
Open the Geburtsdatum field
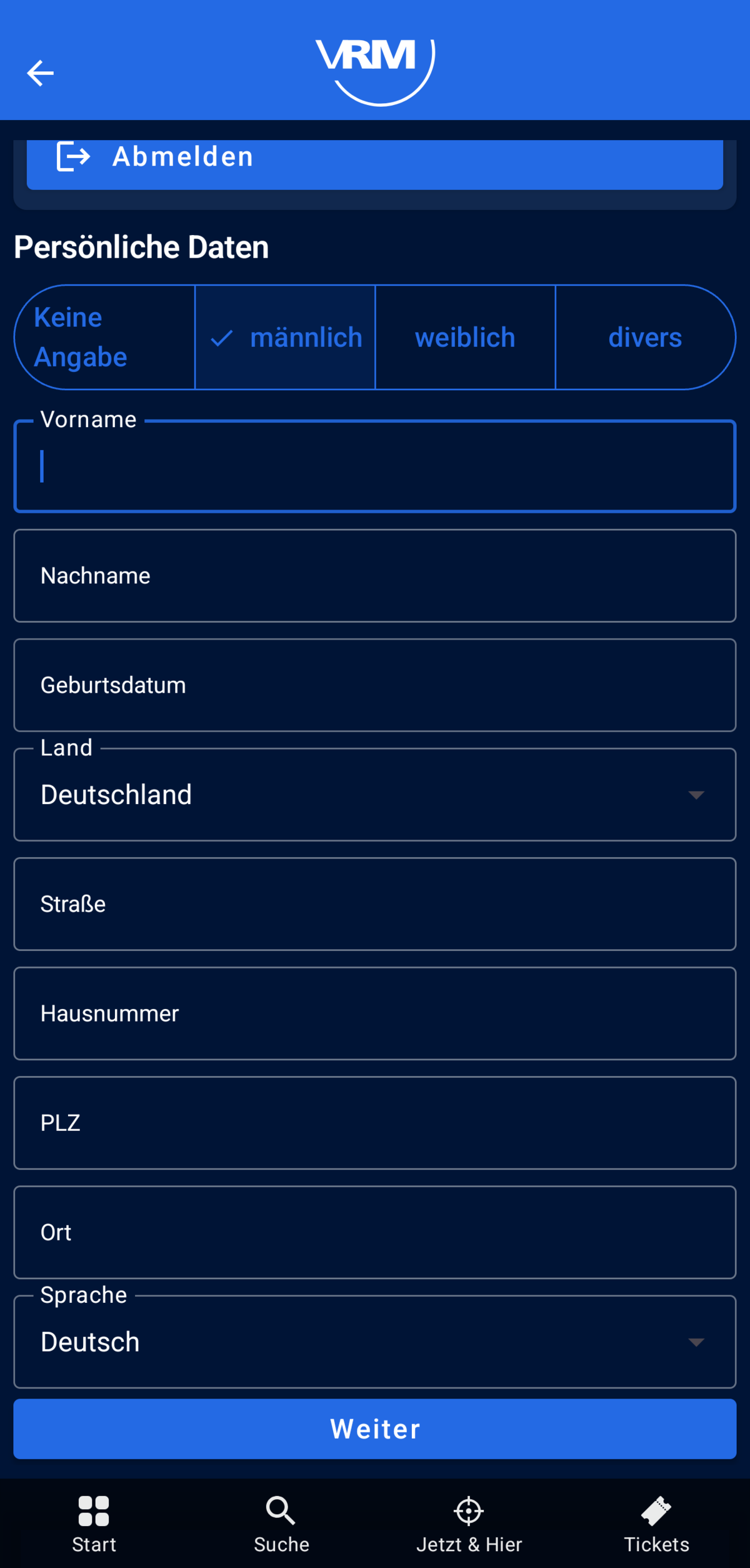click(x=375, y=685)
